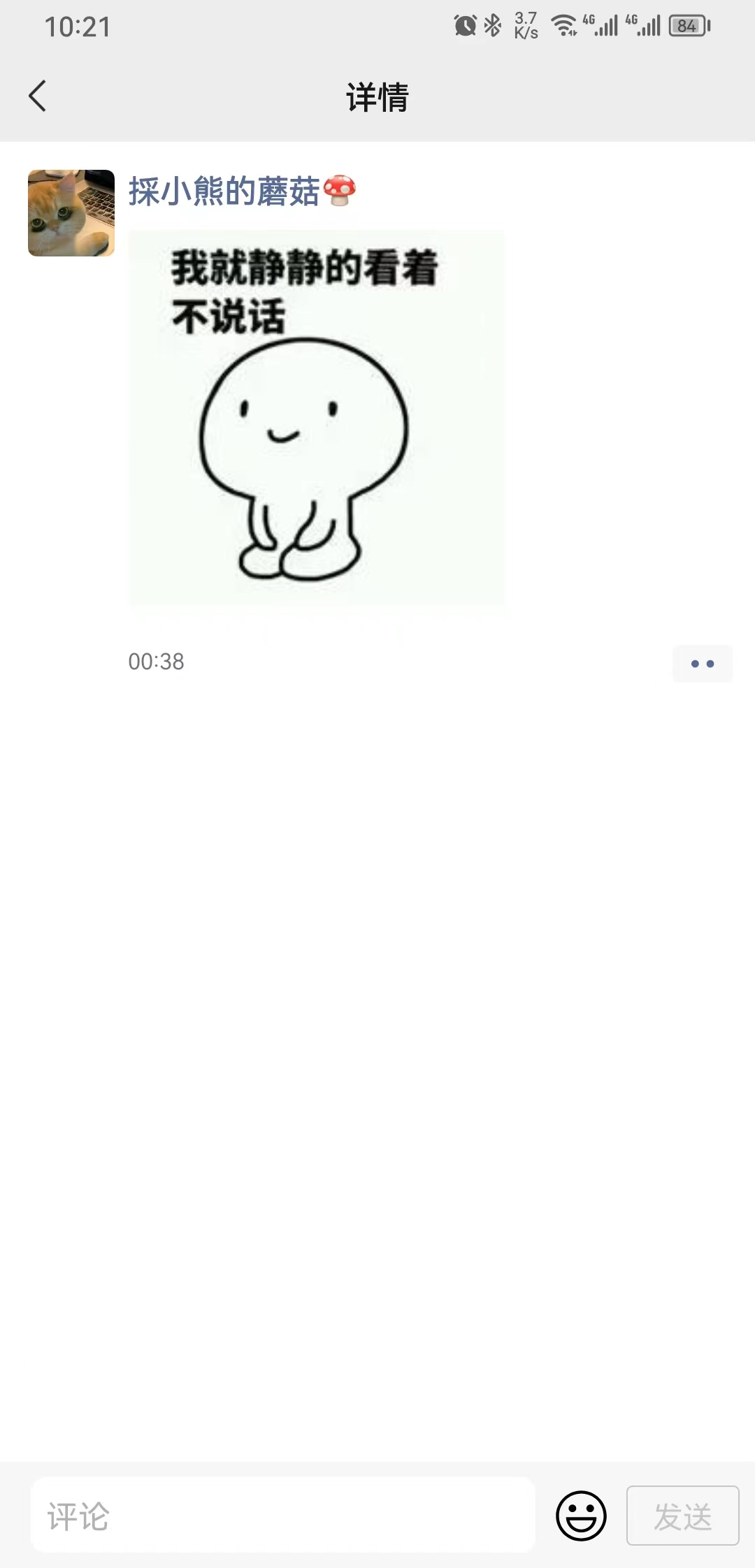Image resolution: width=755 pixels, height=1568 pixels.
Task: View the posted meme image full screen
Action: coord(316,418)
